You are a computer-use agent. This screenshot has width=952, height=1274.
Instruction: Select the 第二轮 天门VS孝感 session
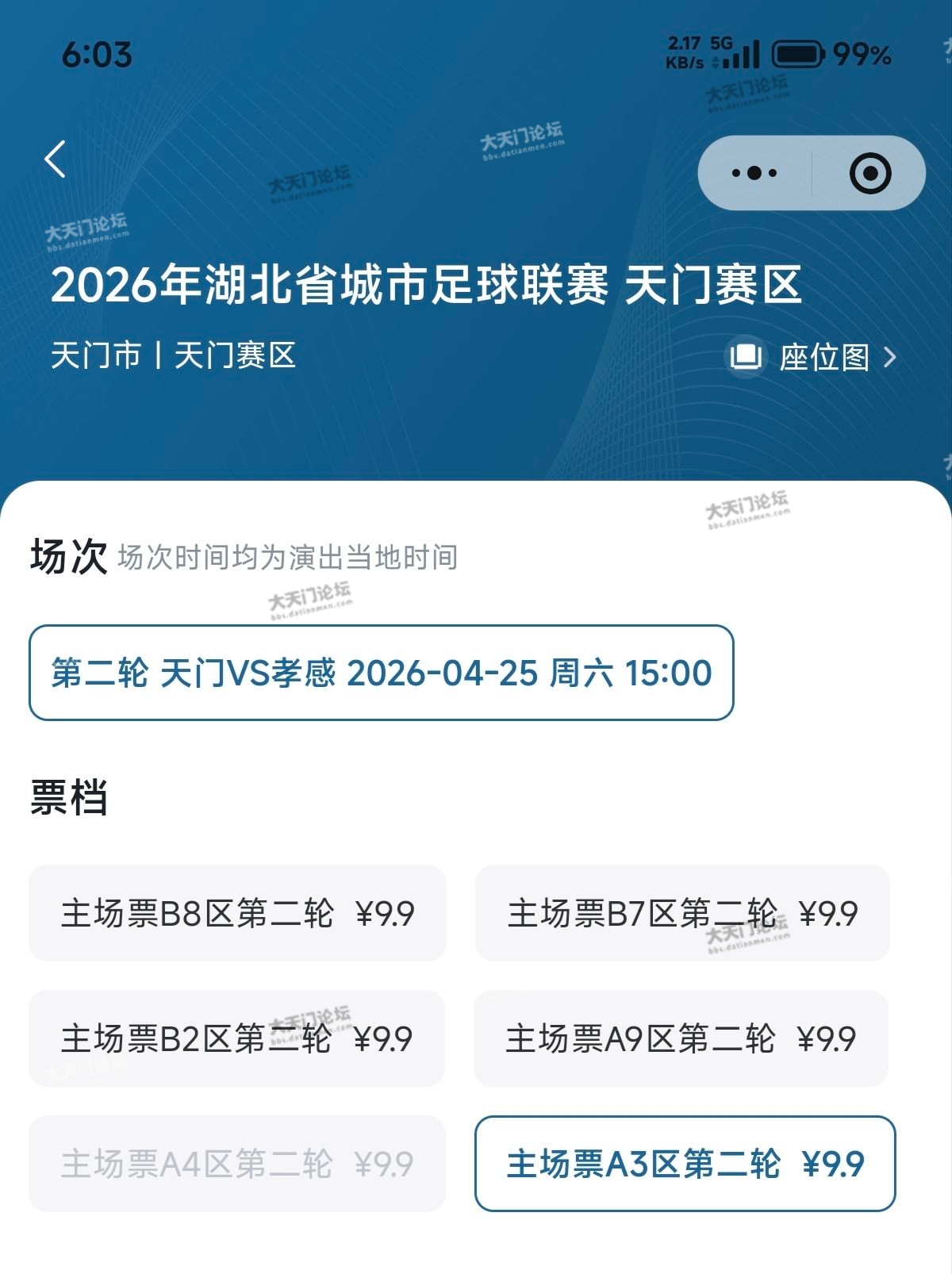381,673
